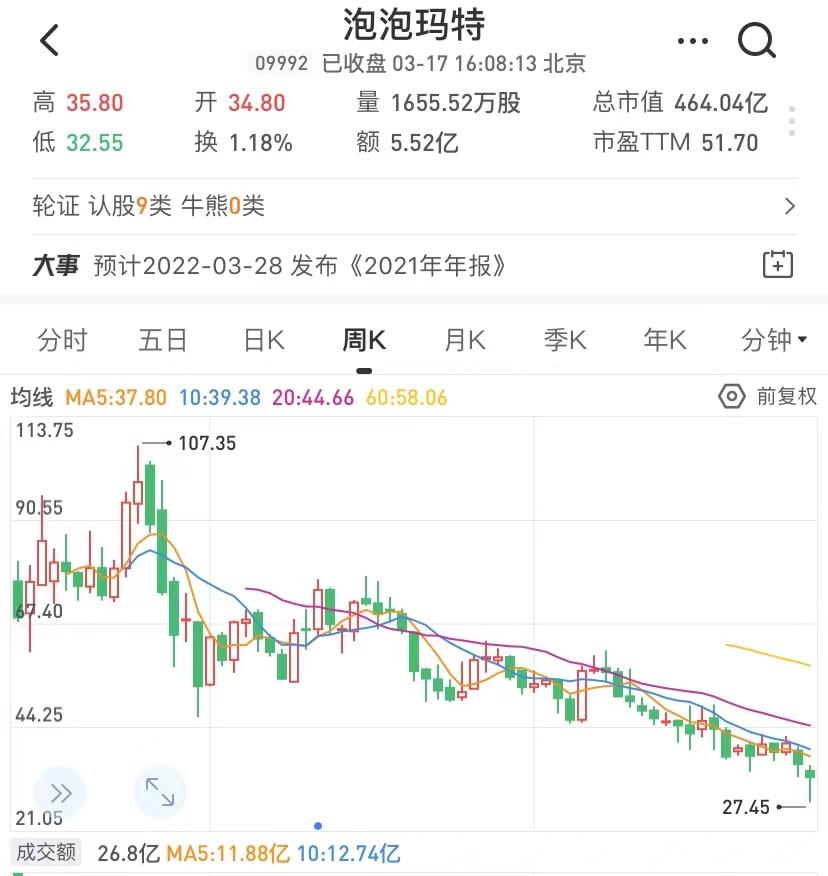This screenshot has width=828, height=876.
Task: Tap the calendar add icon beside annual report notice
Action: point(777,265)
